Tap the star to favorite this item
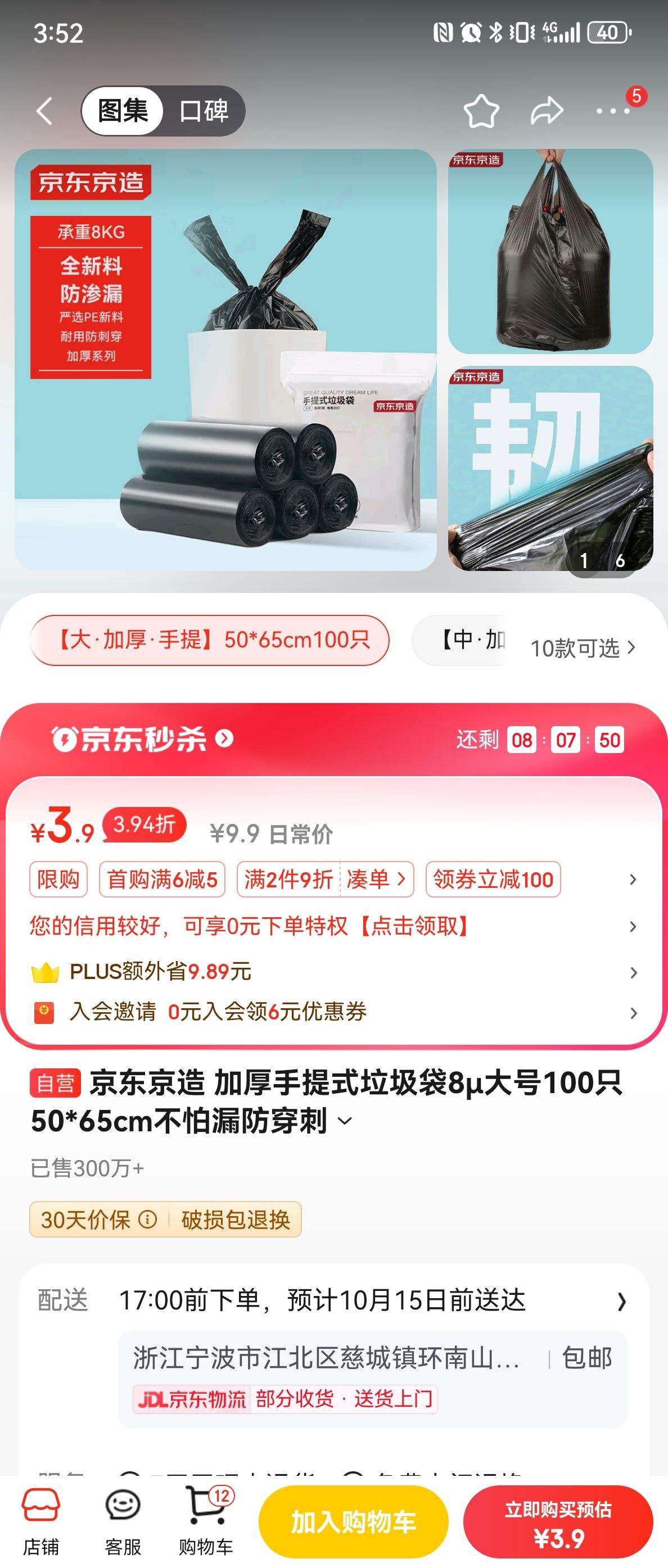Viewport: 668px width, 1568px height. point(481,110)
